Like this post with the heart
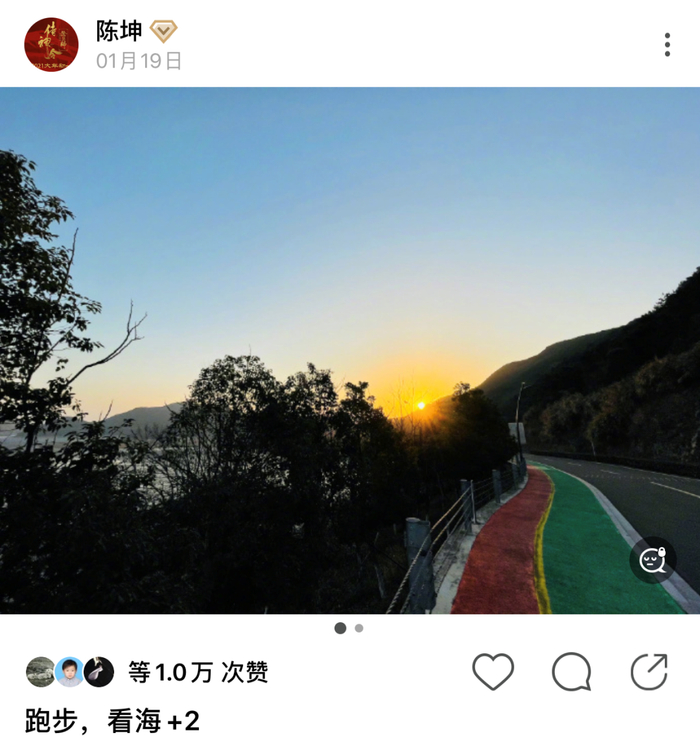Viewport: 700px width, 746px height. click(x=493, y=672)
